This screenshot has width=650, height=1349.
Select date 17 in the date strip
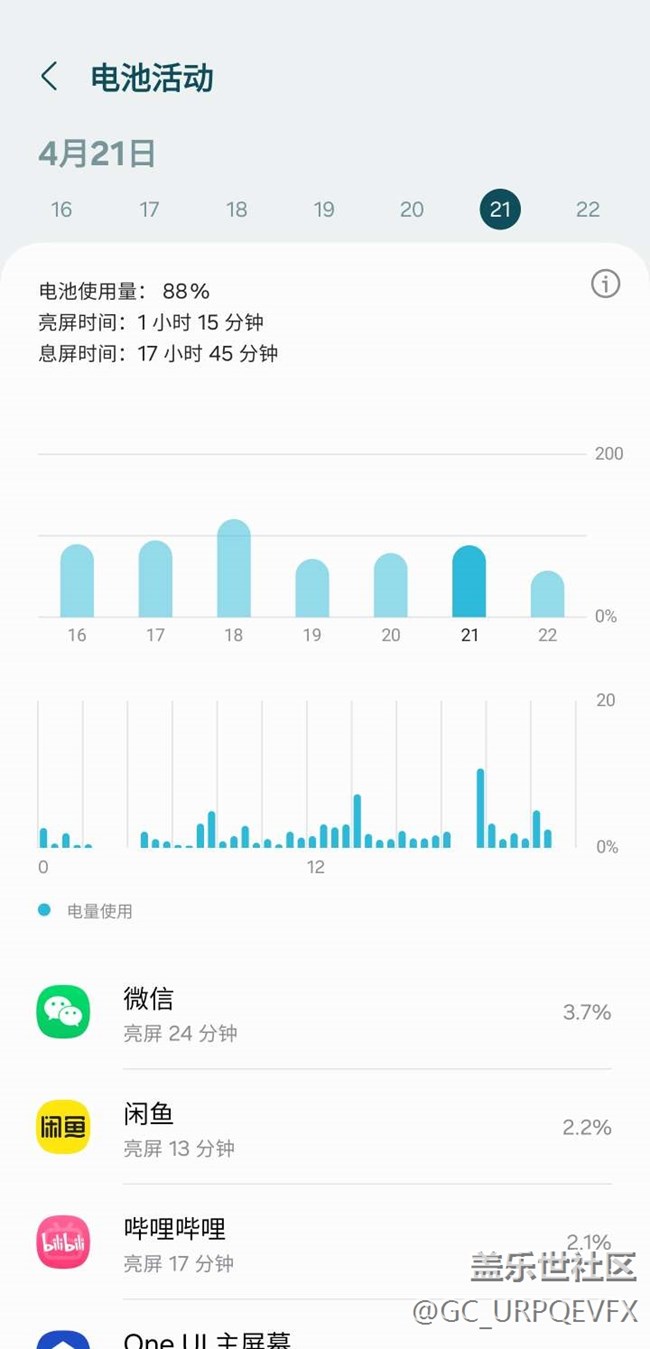click(x=149, y=209)
